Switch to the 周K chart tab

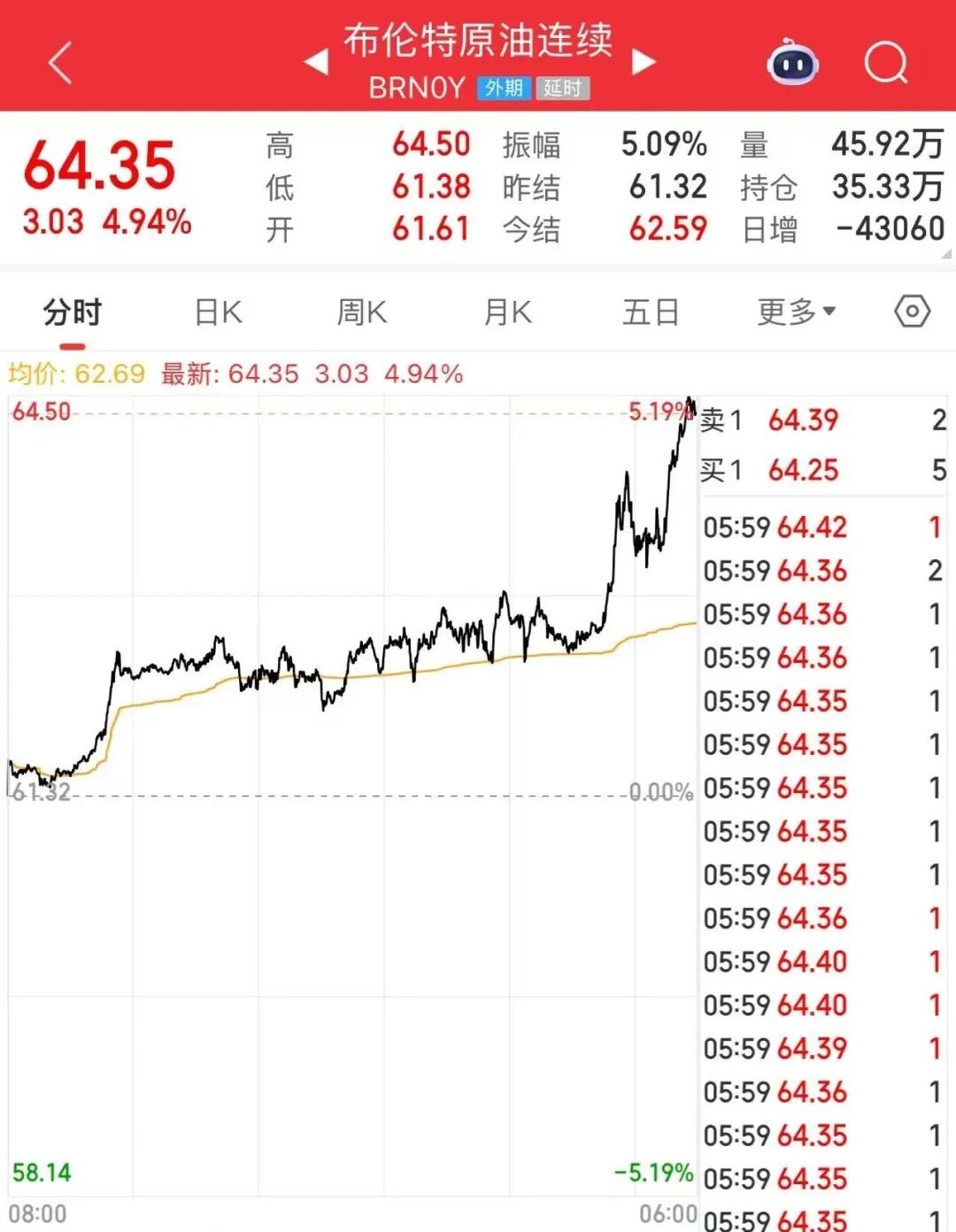coord(362,312)
